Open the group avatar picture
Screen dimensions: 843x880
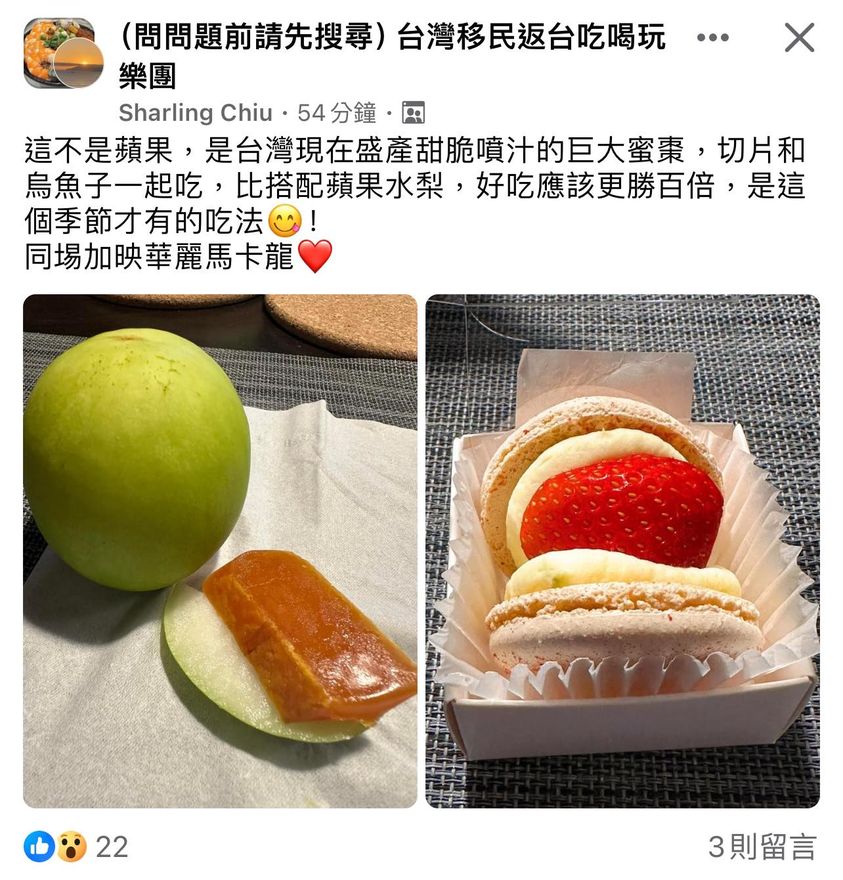pyautogui.click(x=62, y=52)
